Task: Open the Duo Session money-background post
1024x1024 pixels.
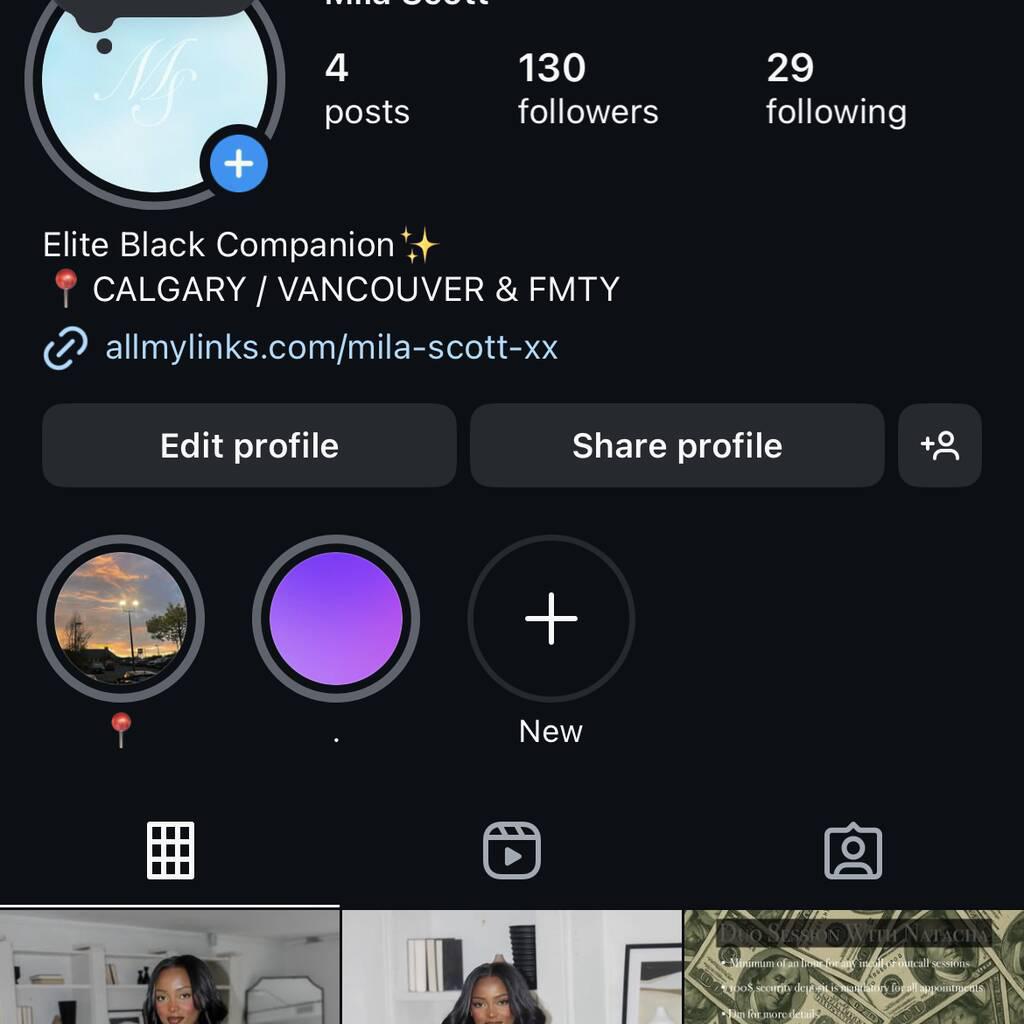Action: pyautogui.click(x=853, y=968)
